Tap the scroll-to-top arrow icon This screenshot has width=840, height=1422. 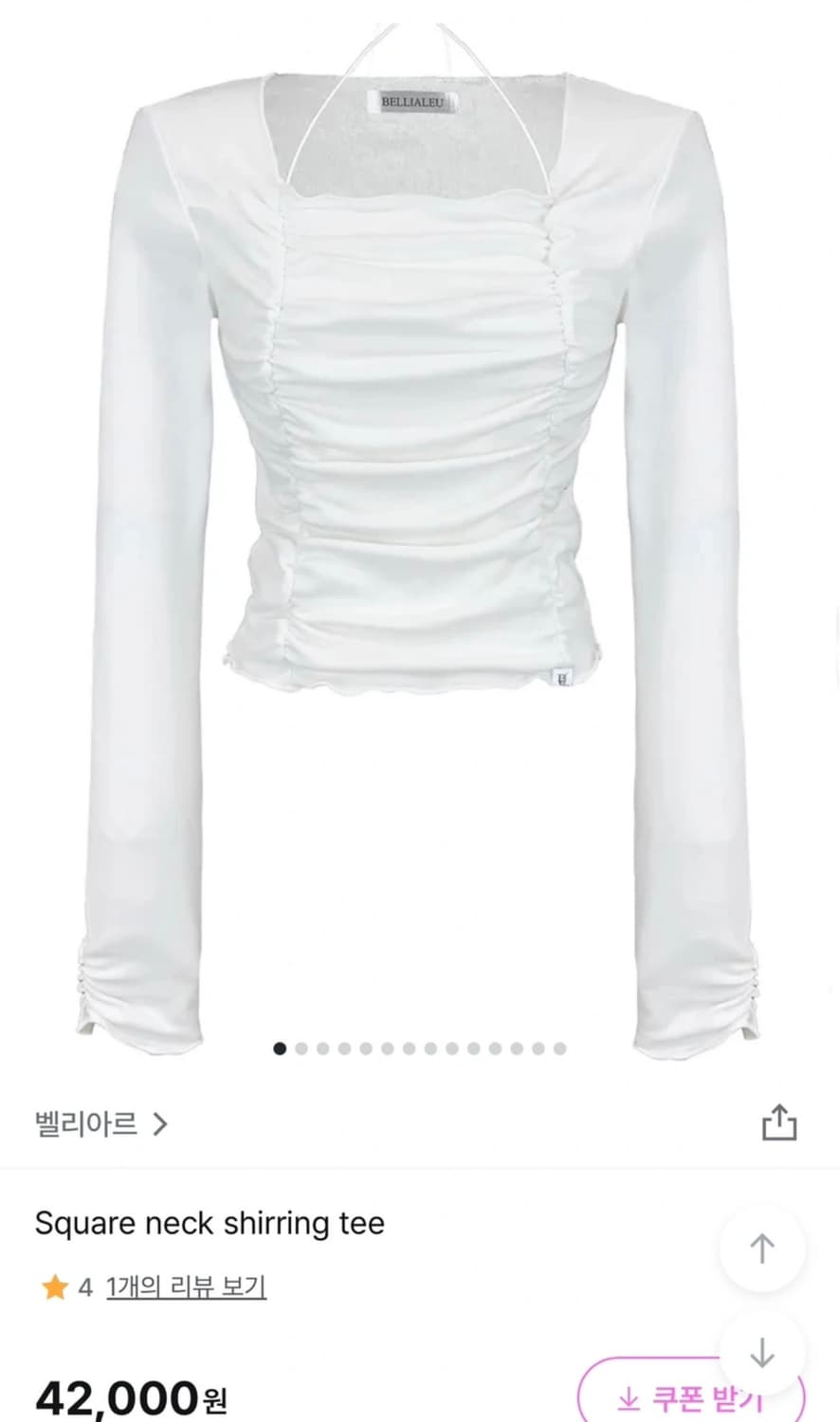761,1249
